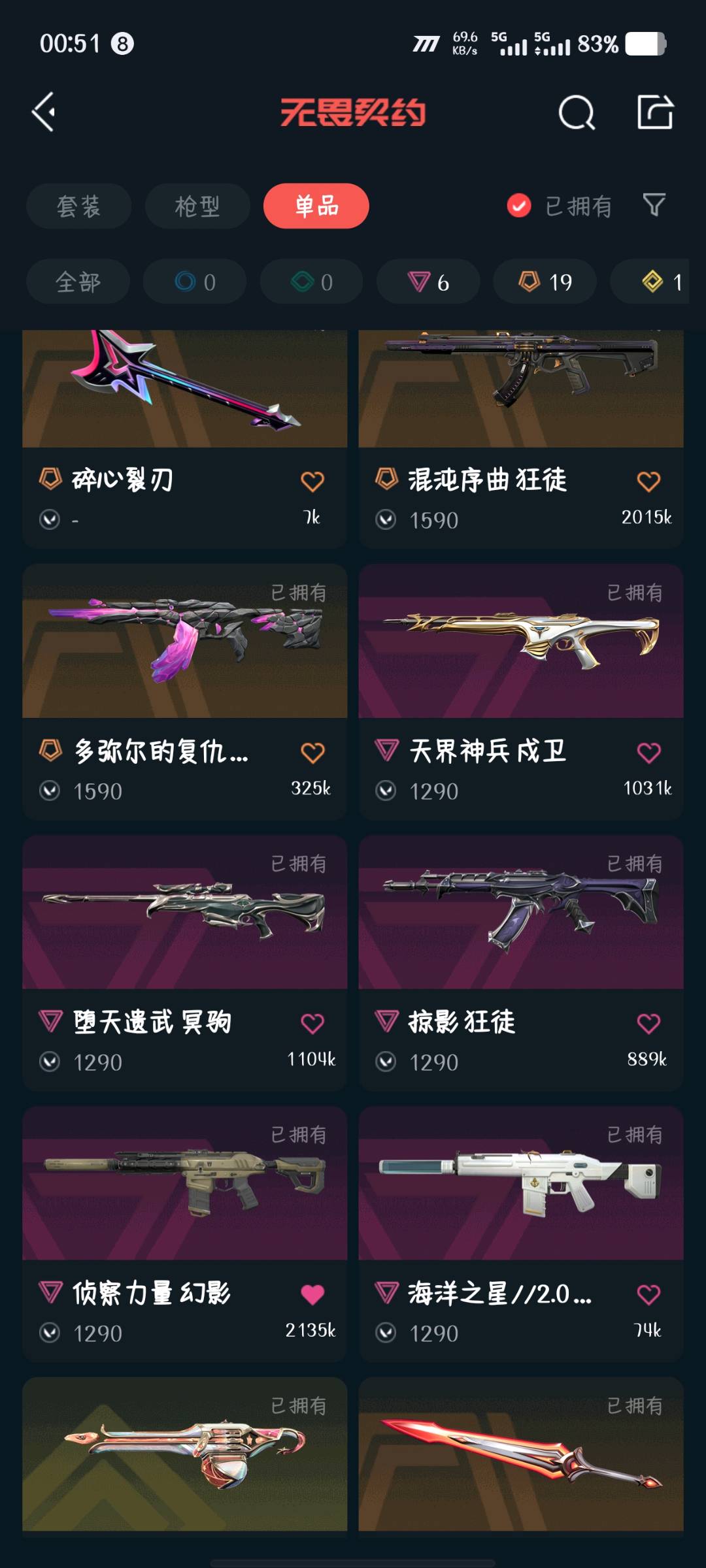Switch to the 枪型 tab

tap(197, 206)
